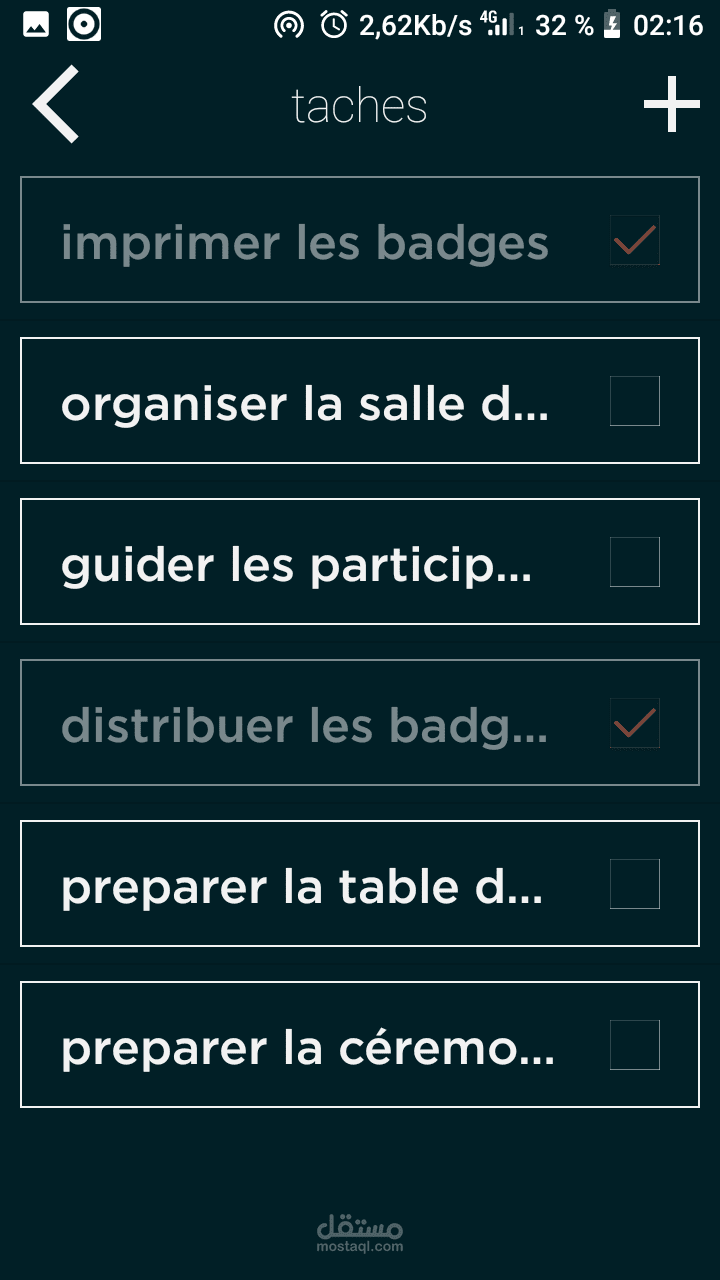Tick the 'preparer la table d...' checkbox
This screenshot has width=720, height=1280.
635,884
